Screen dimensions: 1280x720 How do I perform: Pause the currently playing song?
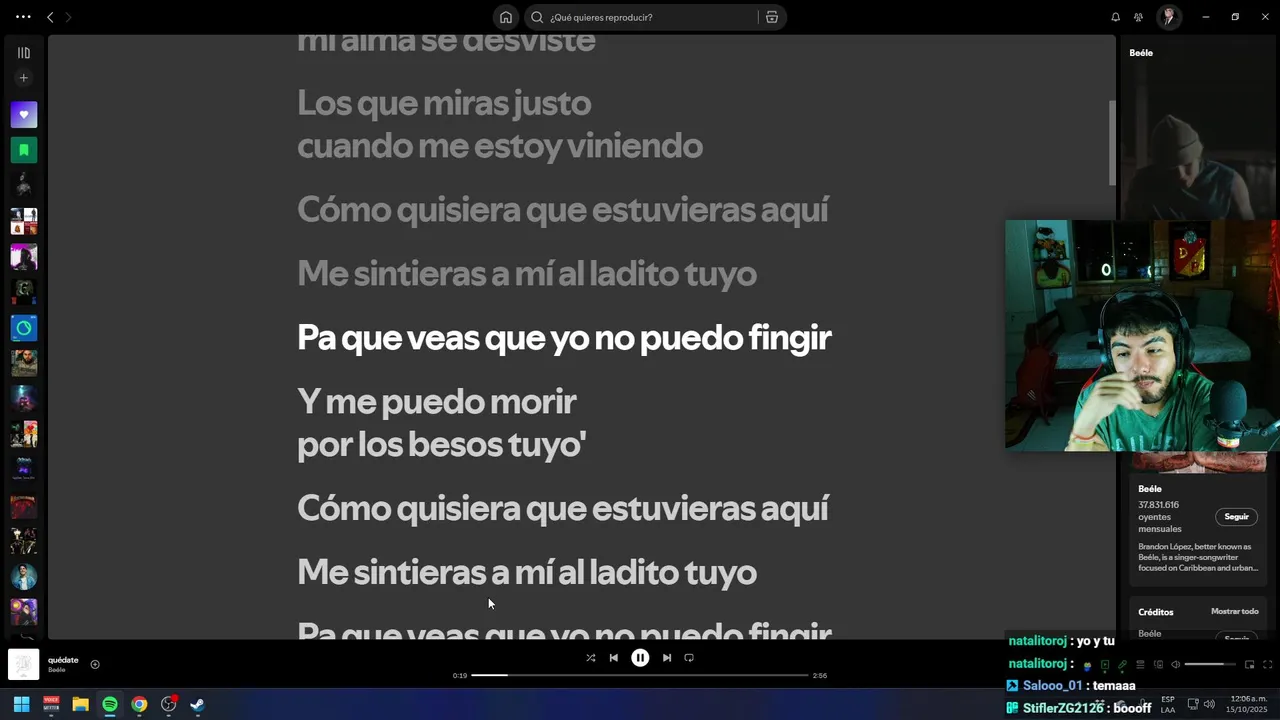pyautogui.click(x=640, y=658)
